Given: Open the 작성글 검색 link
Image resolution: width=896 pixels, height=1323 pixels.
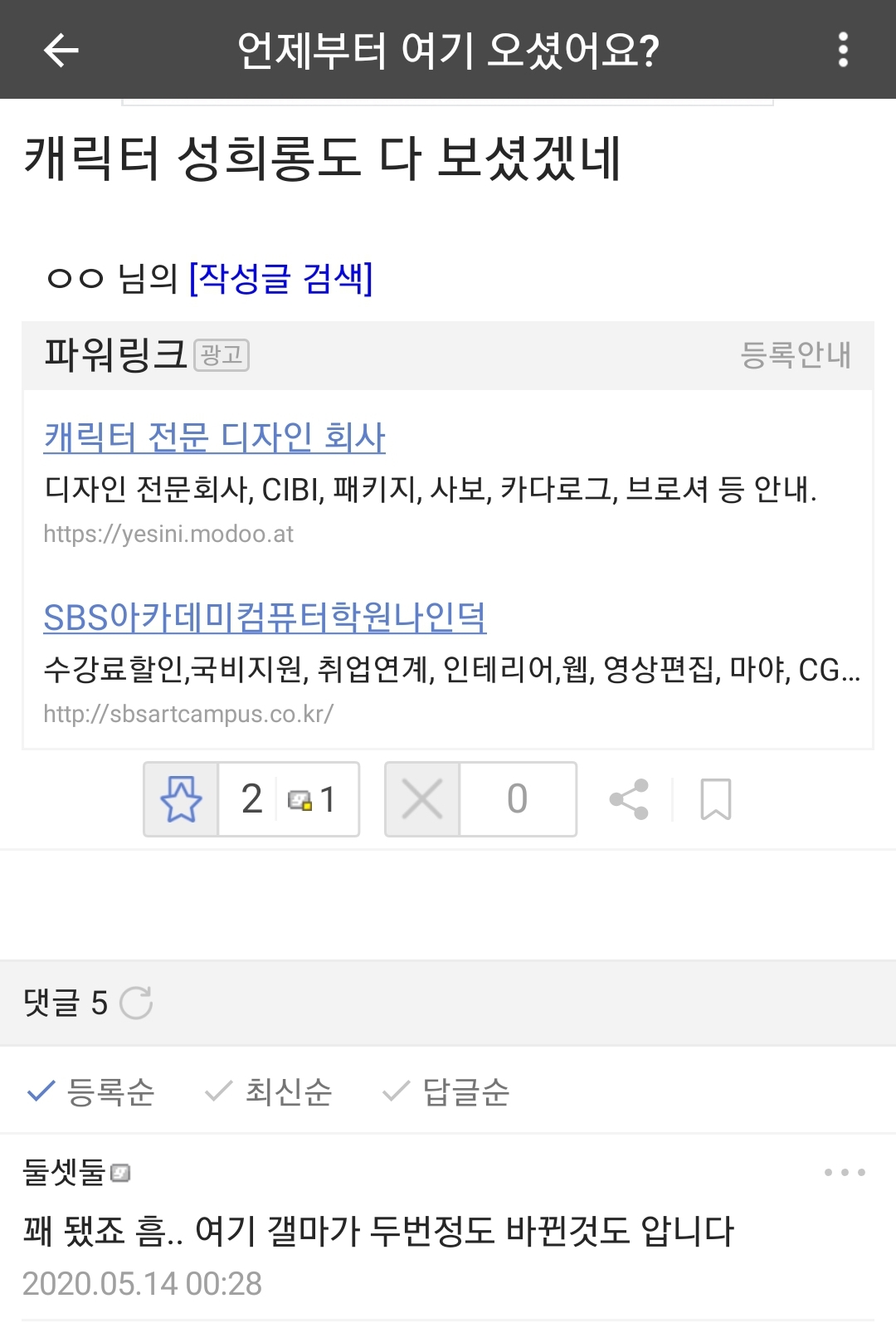Looking at the screenshot, I should pyautogui.click(x=280, y=278).
